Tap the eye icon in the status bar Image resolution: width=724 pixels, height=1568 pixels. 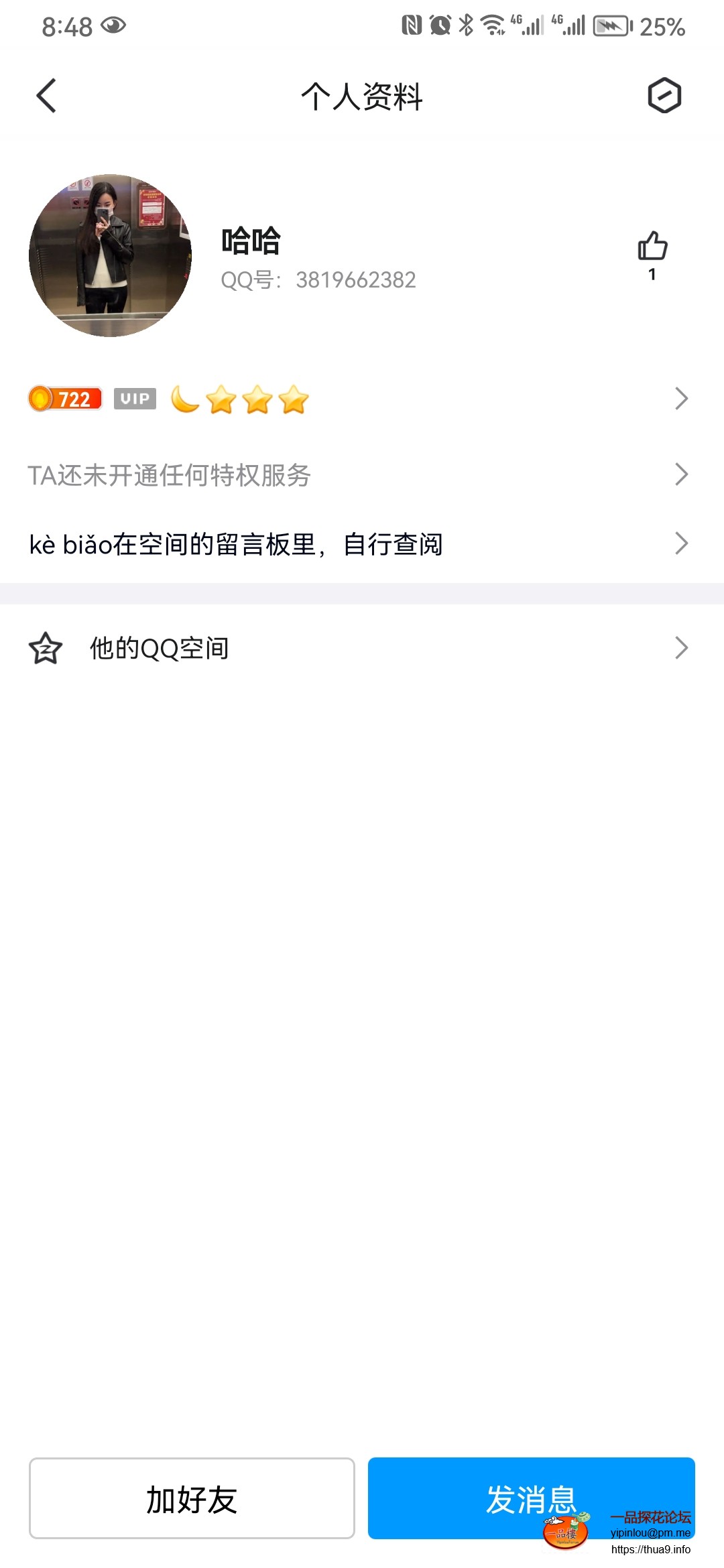[114, 25]
